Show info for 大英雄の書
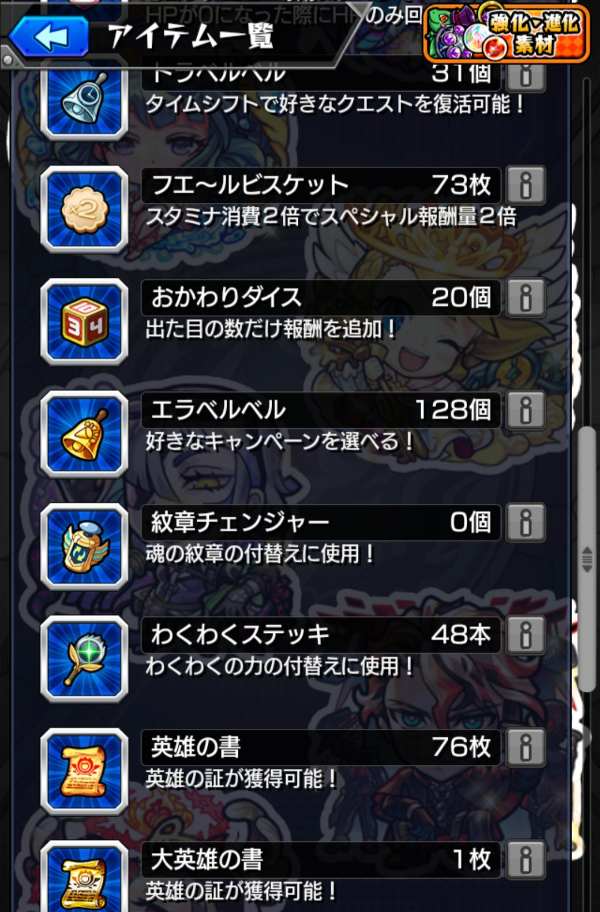Screen dimensions: 600x912 click(526, 859)
